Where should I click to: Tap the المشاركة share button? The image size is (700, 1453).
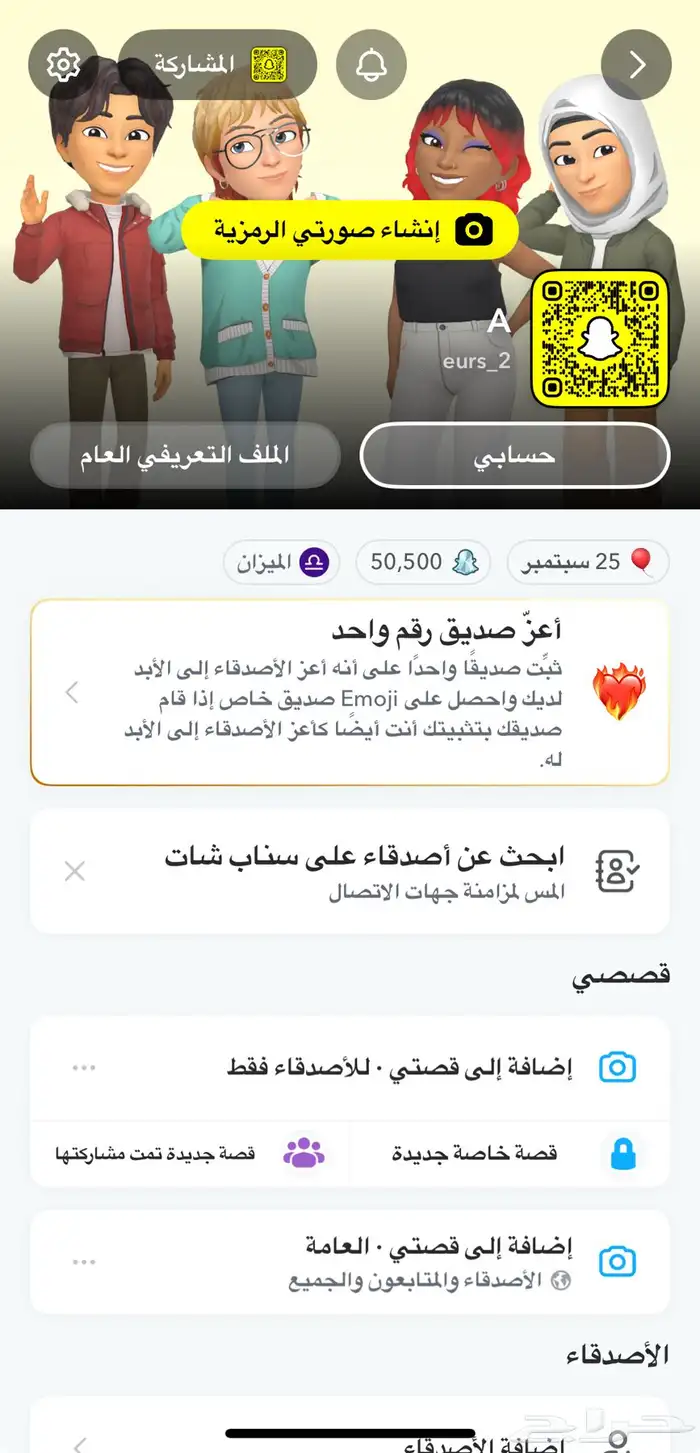coord(218,65)
